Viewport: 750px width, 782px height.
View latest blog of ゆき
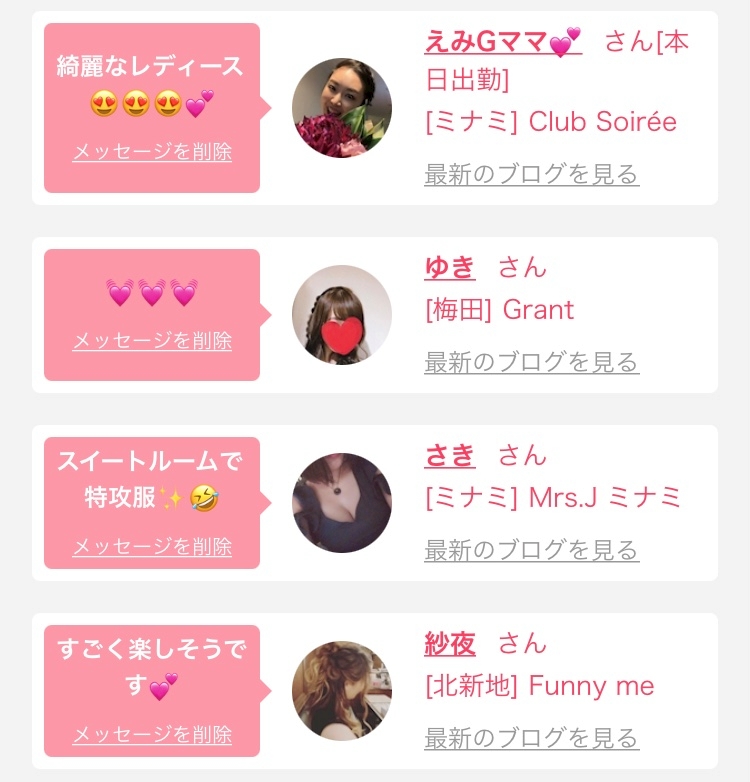pyautogui.click(x=531, y=362)
